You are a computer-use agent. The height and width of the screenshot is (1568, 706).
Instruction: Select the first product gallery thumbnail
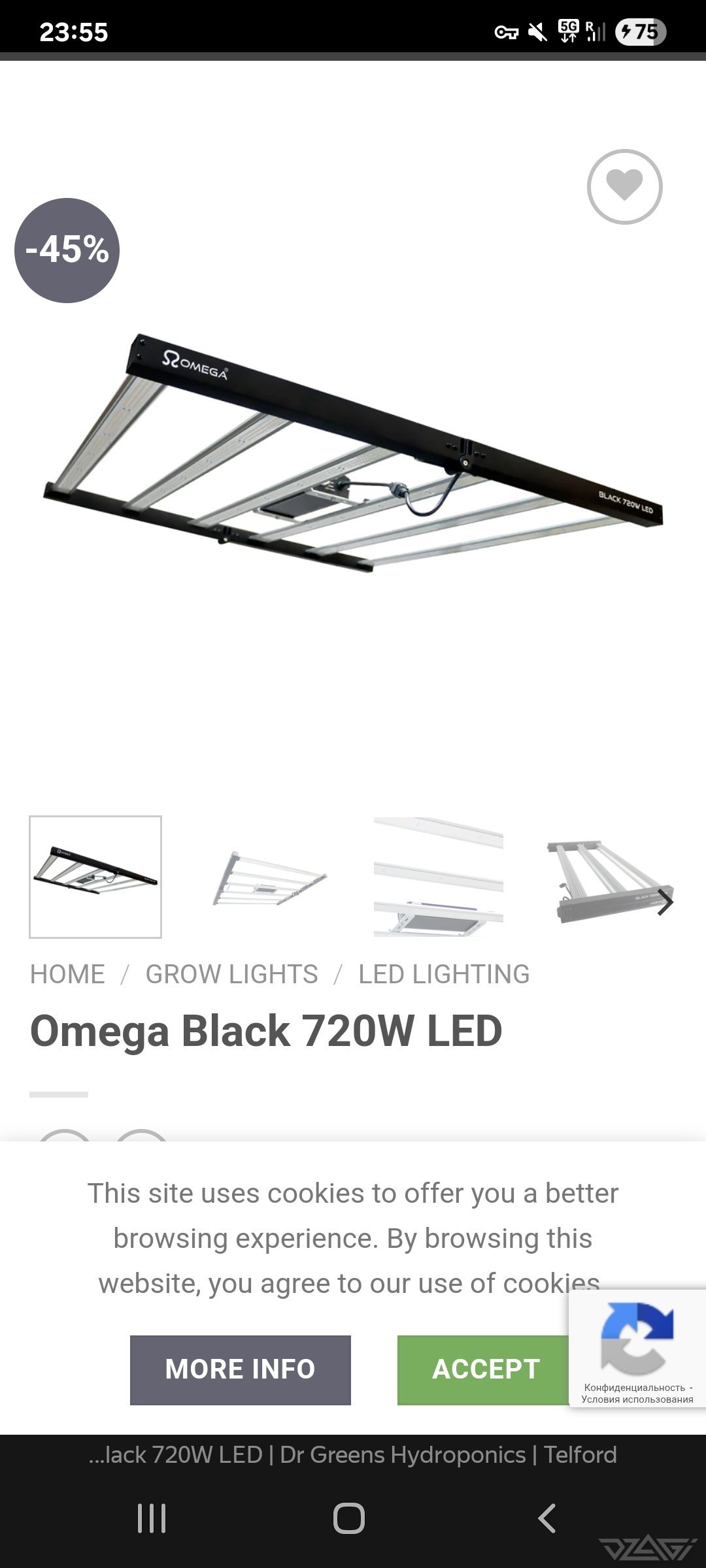95,877
